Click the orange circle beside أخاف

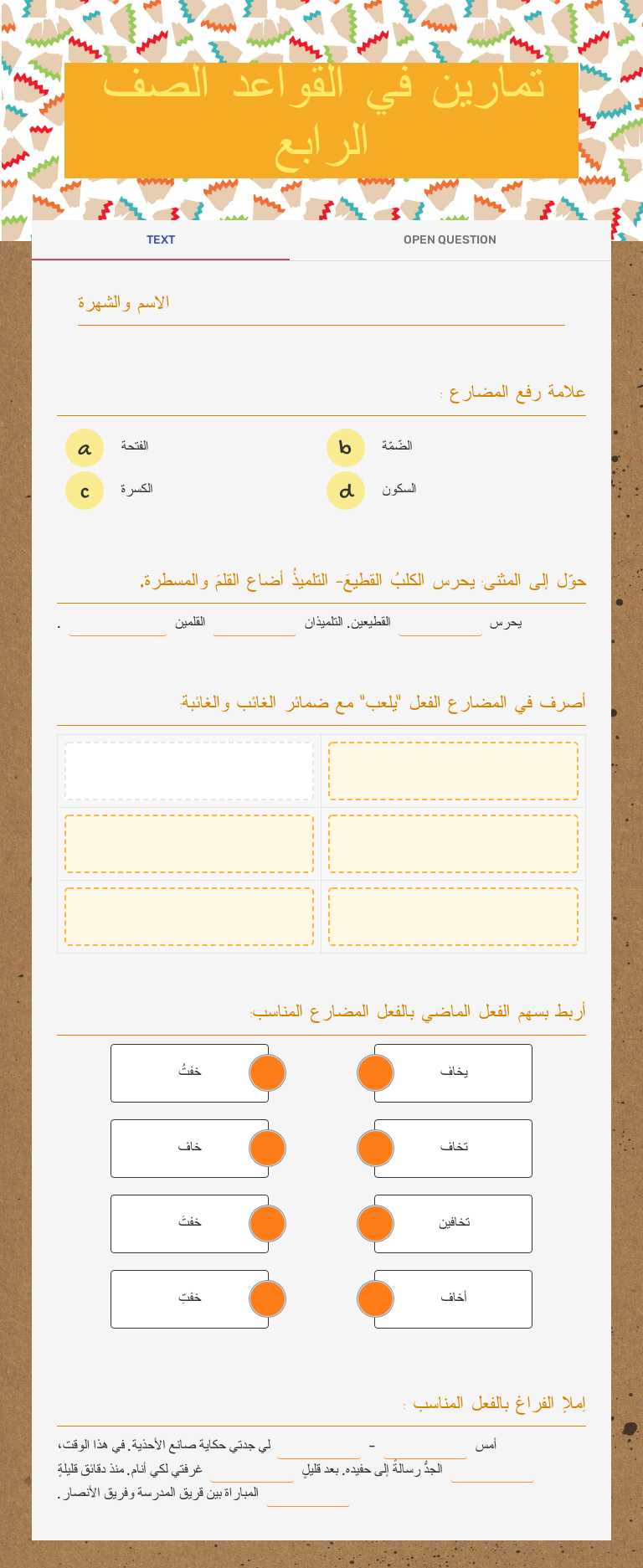click(x=375, y=1298)
